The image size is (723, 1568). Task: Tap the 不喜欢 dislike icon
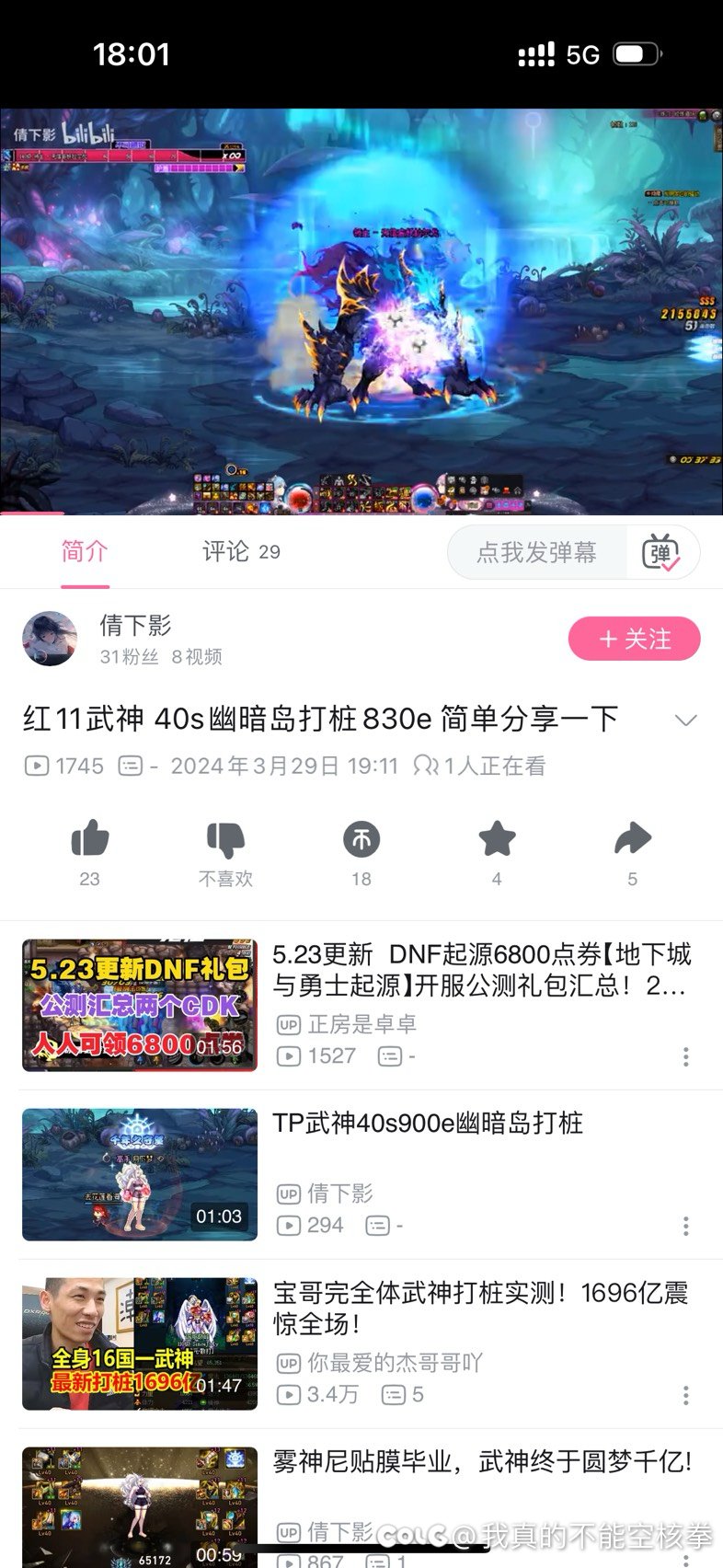pos(225,838)
